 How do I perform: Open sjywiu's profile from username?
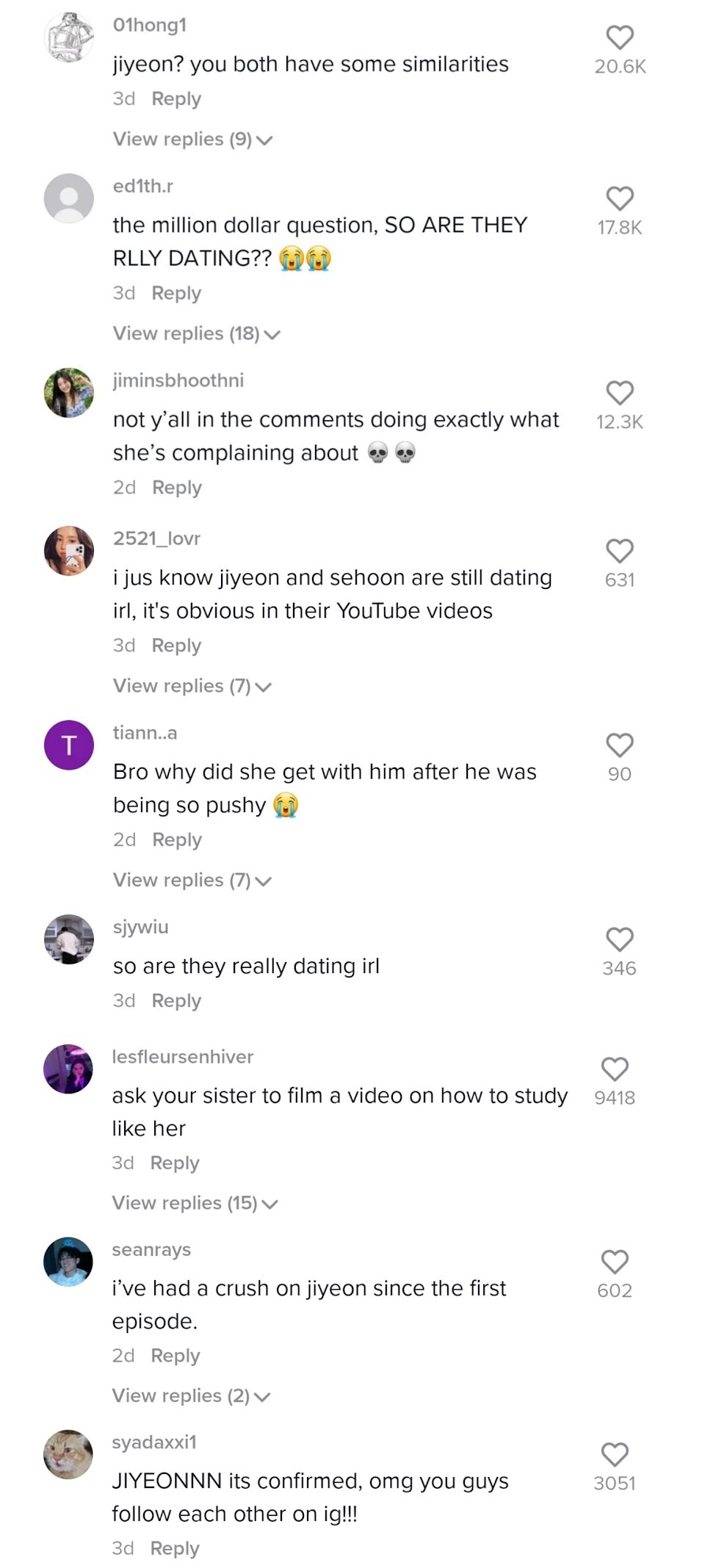coord(140,927)
